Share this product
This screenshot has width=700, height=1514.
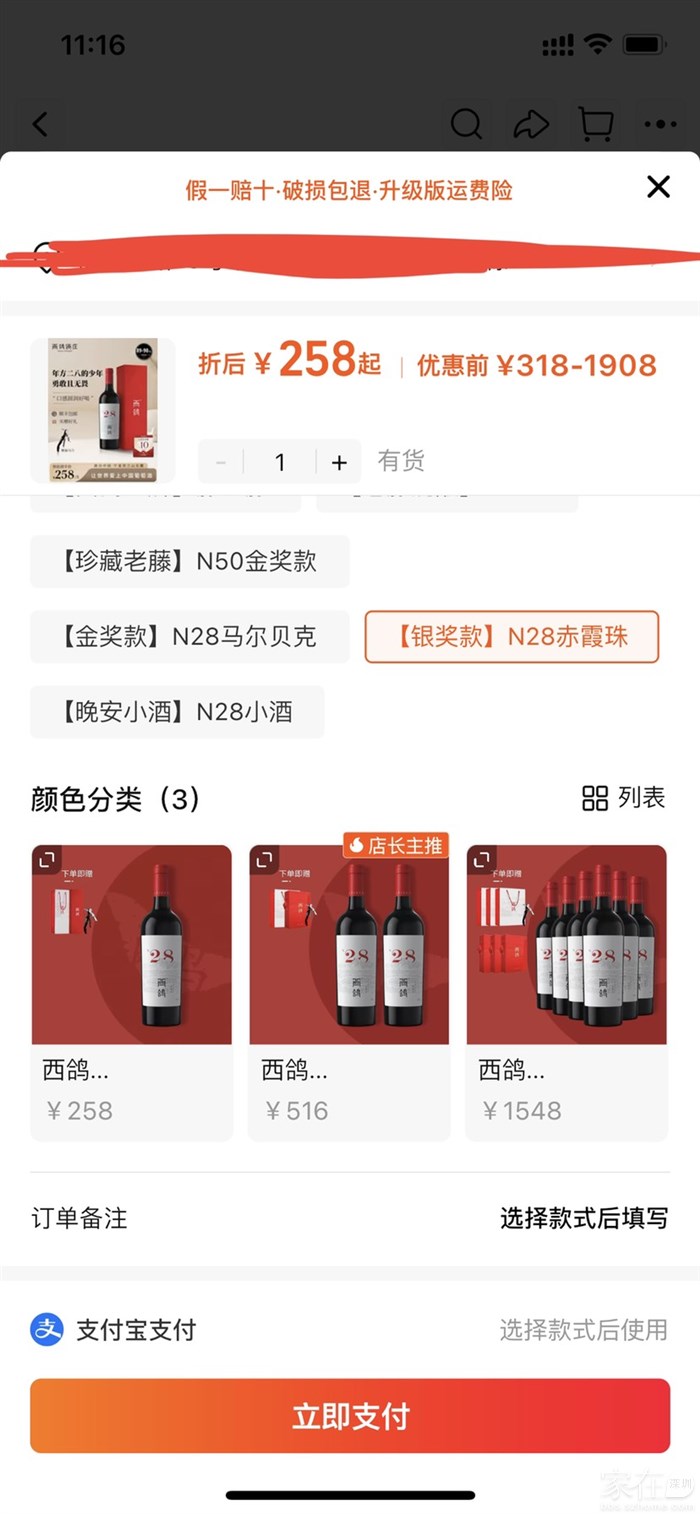[x=531, y=125]
